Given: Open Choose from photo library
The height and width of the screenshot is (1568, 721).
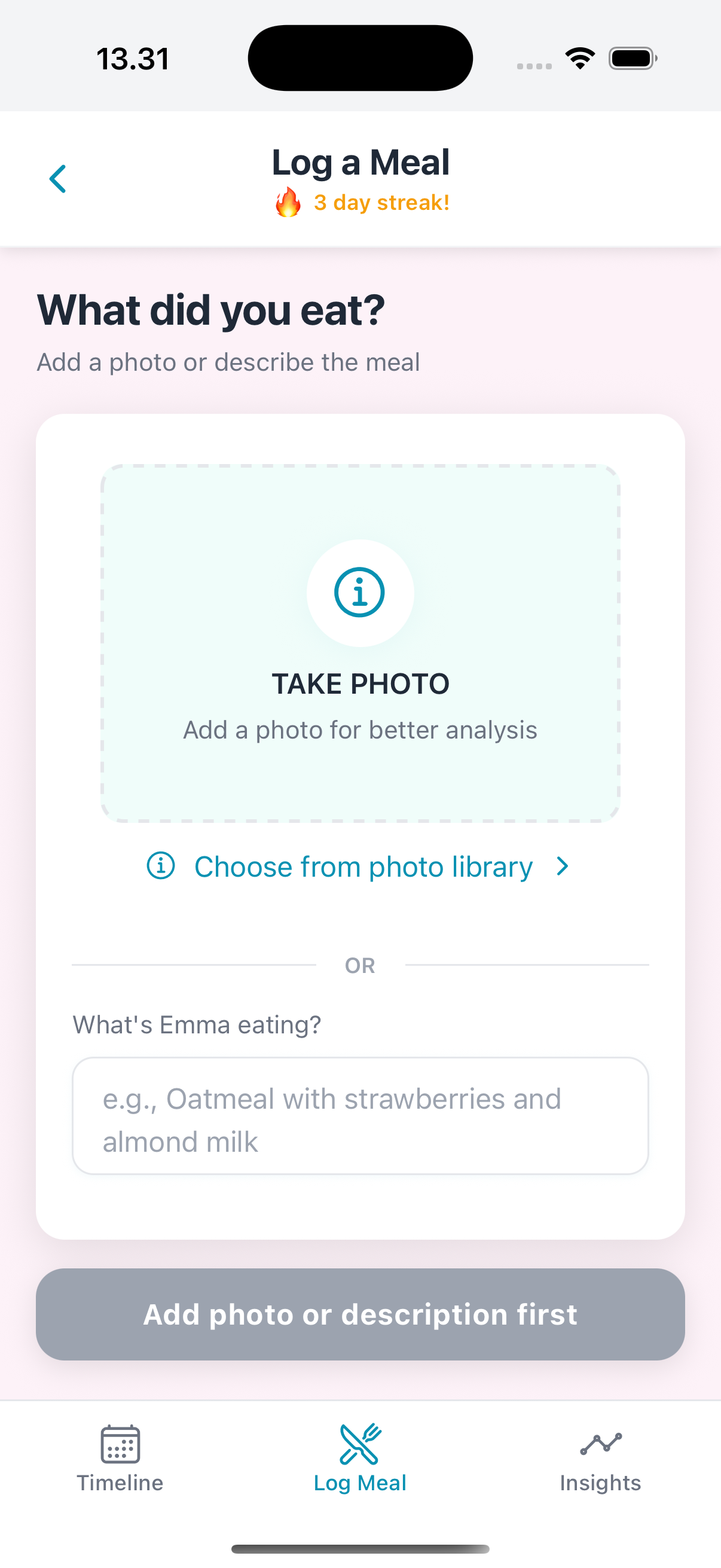Looking at the screenshot, I should click(363, 865).
